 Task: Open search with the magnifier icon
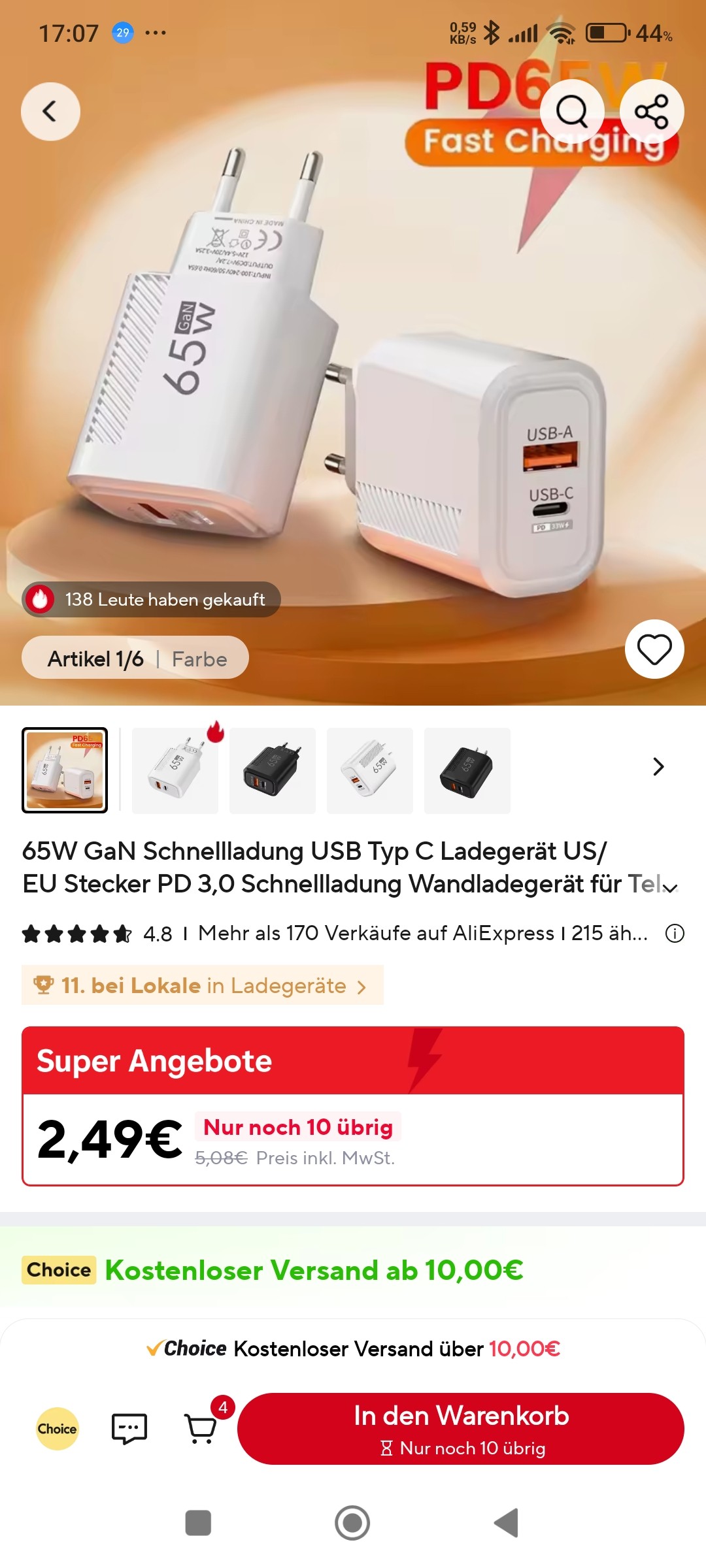572,111
